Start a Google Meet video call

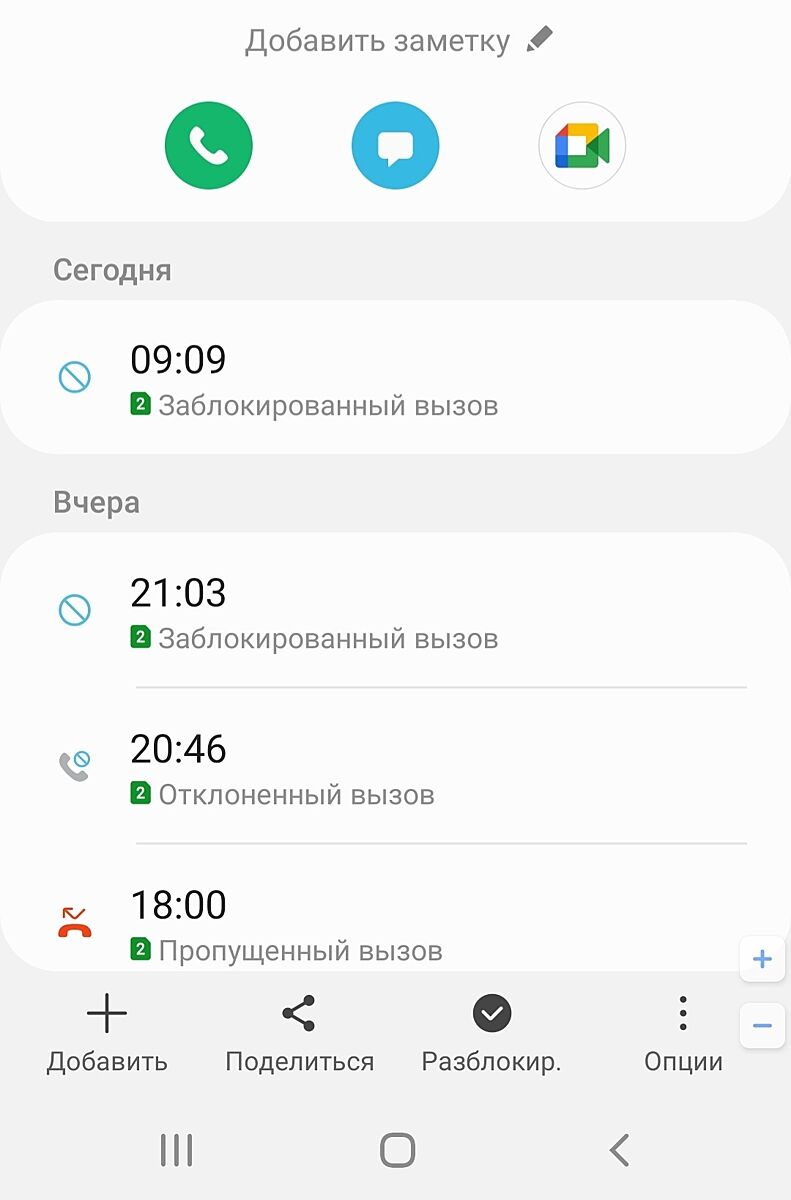click(x=582, y=146)
